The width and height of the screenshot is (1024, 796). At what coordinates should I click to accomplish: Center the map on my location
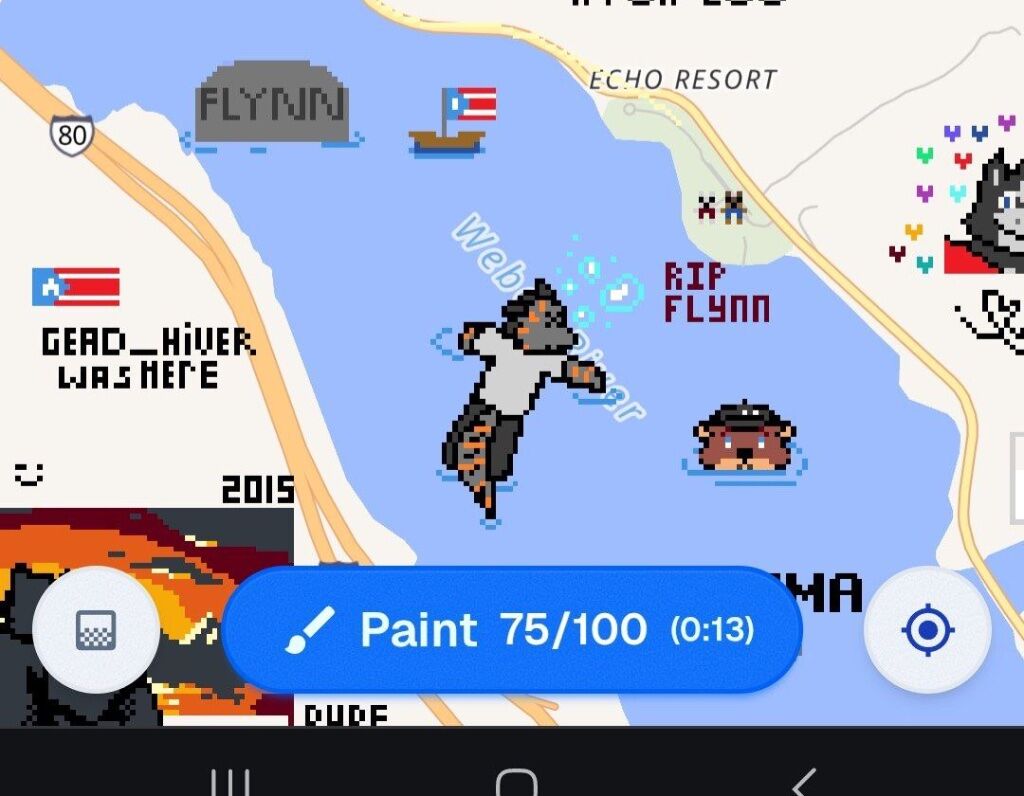pos(927,630)
